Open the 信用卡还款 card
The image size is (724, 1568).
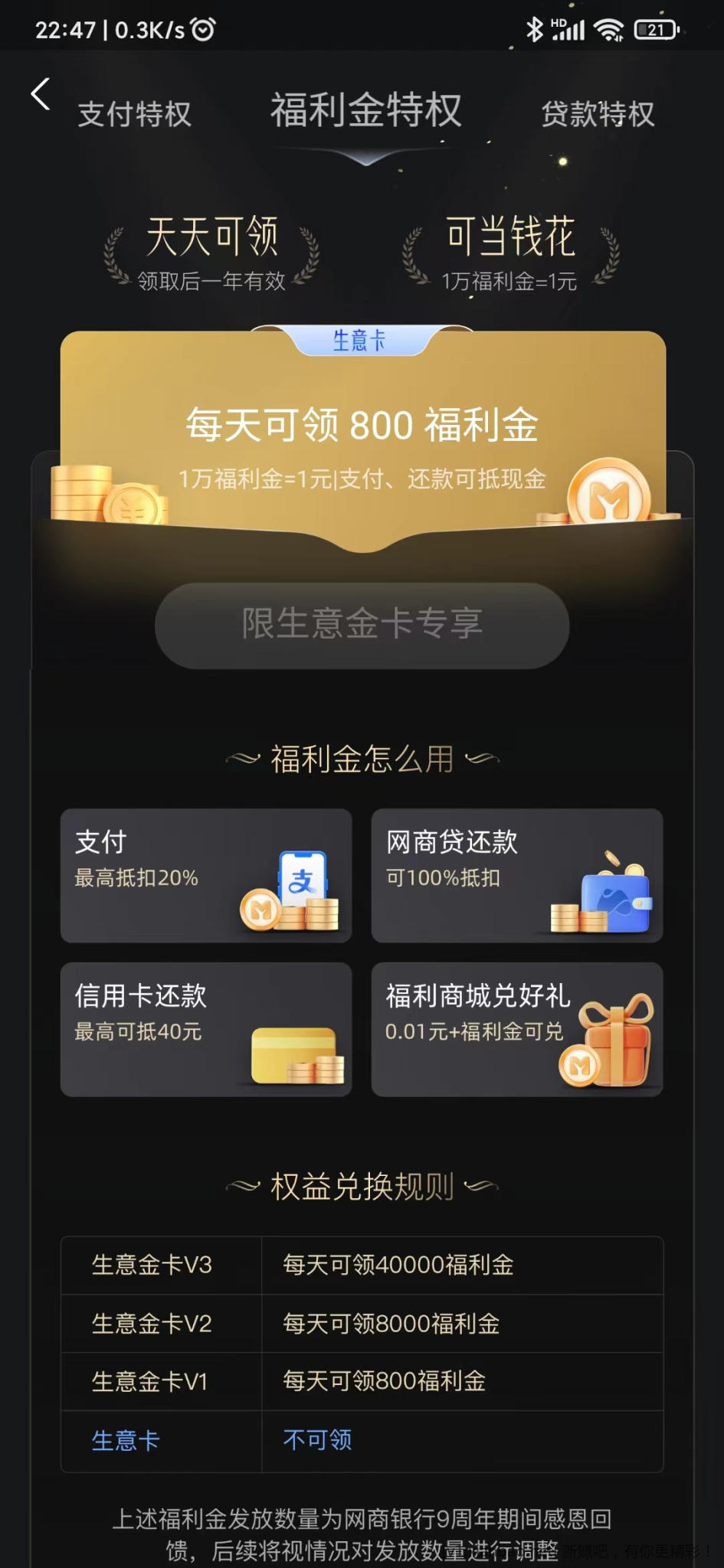[x=206, y=1028]
